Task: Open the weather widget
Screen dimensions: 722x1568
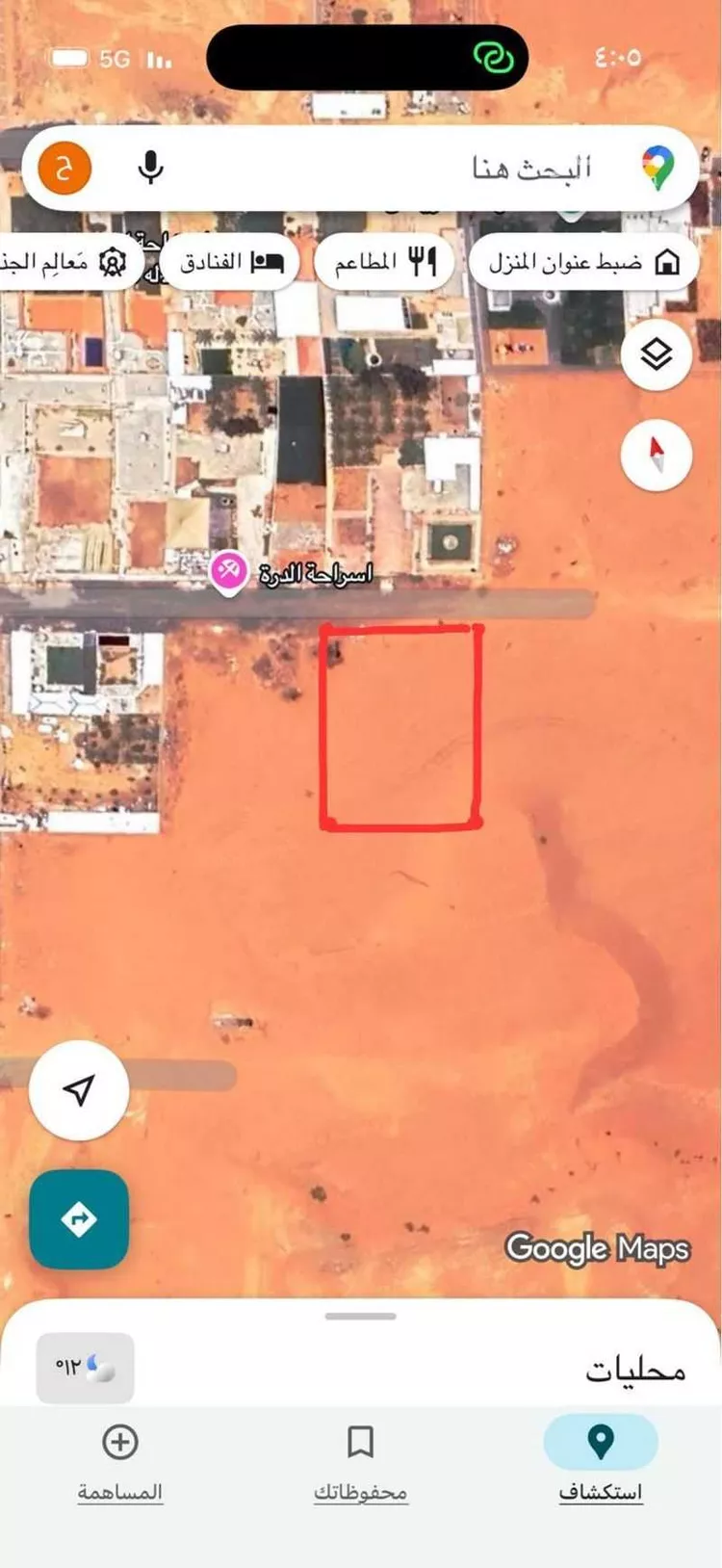Action: tap(85, 1367)
